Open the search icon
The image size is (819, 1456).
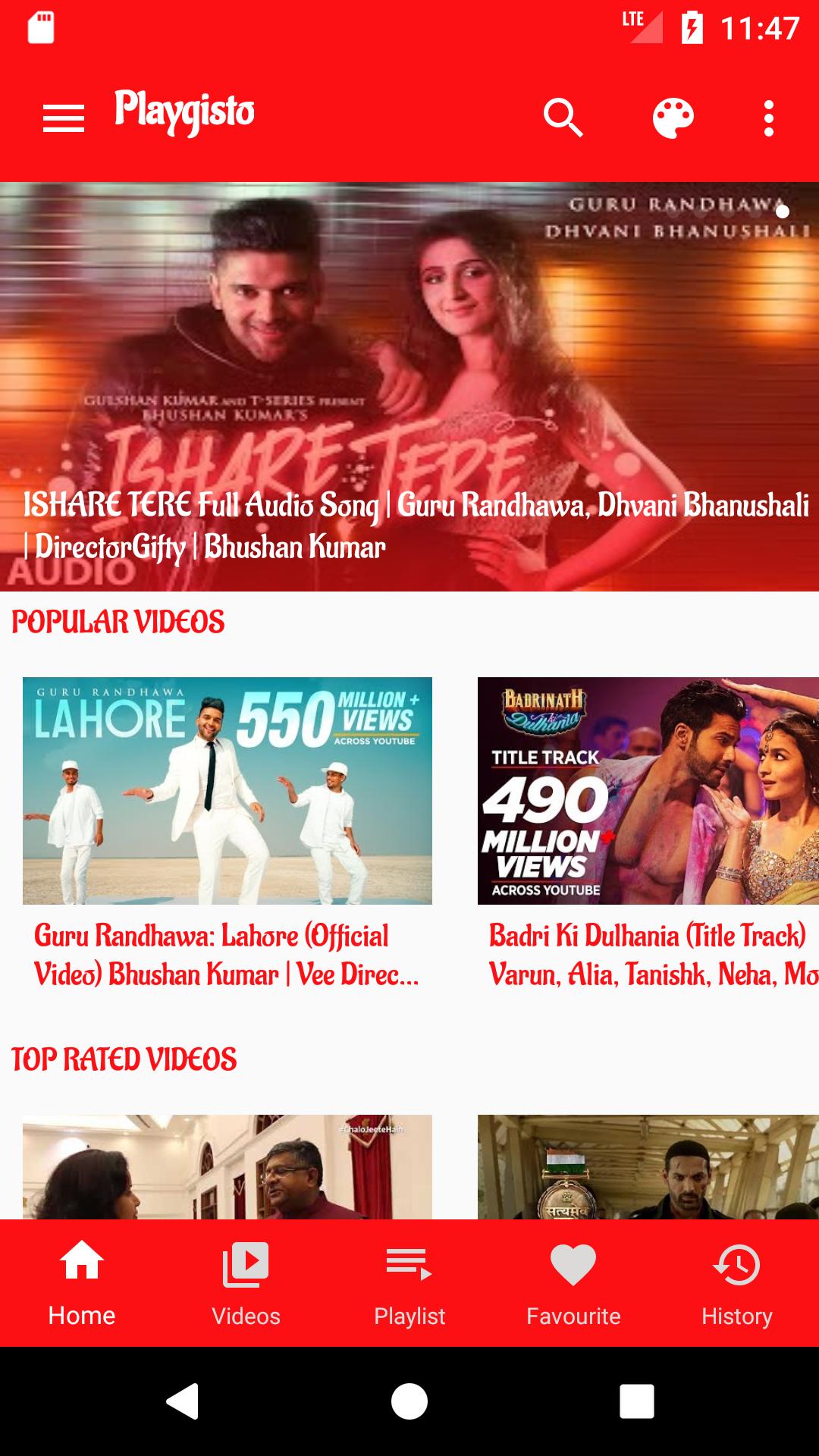(563, 118)
